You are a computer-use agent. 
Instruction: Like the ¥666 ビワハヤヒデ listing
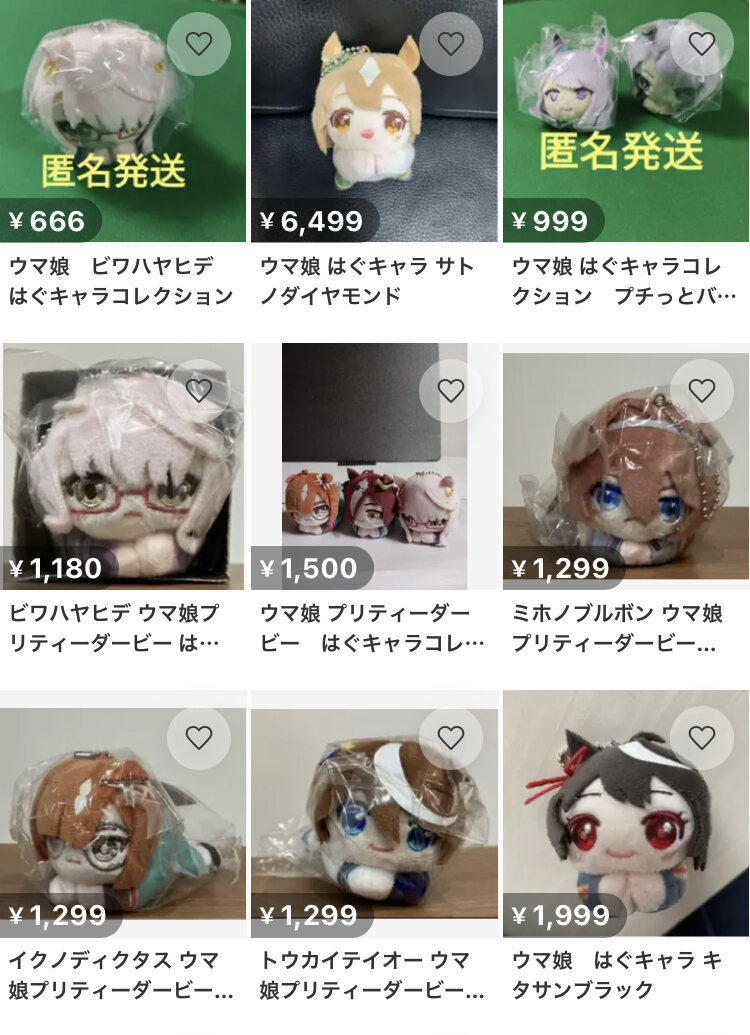[x=199, y=43]
